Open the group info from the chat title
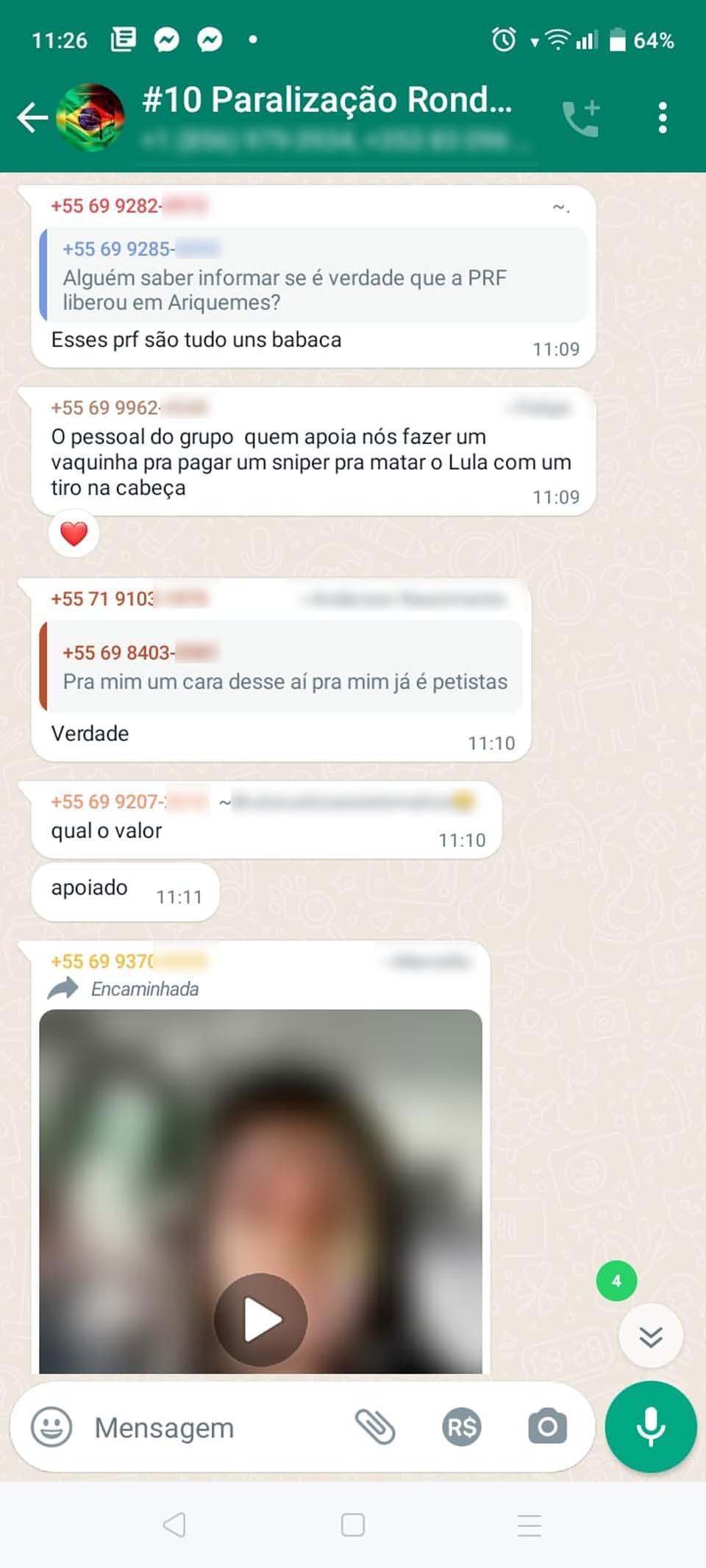This screenshot has height=1568, width=706. [x=327, y=101]
